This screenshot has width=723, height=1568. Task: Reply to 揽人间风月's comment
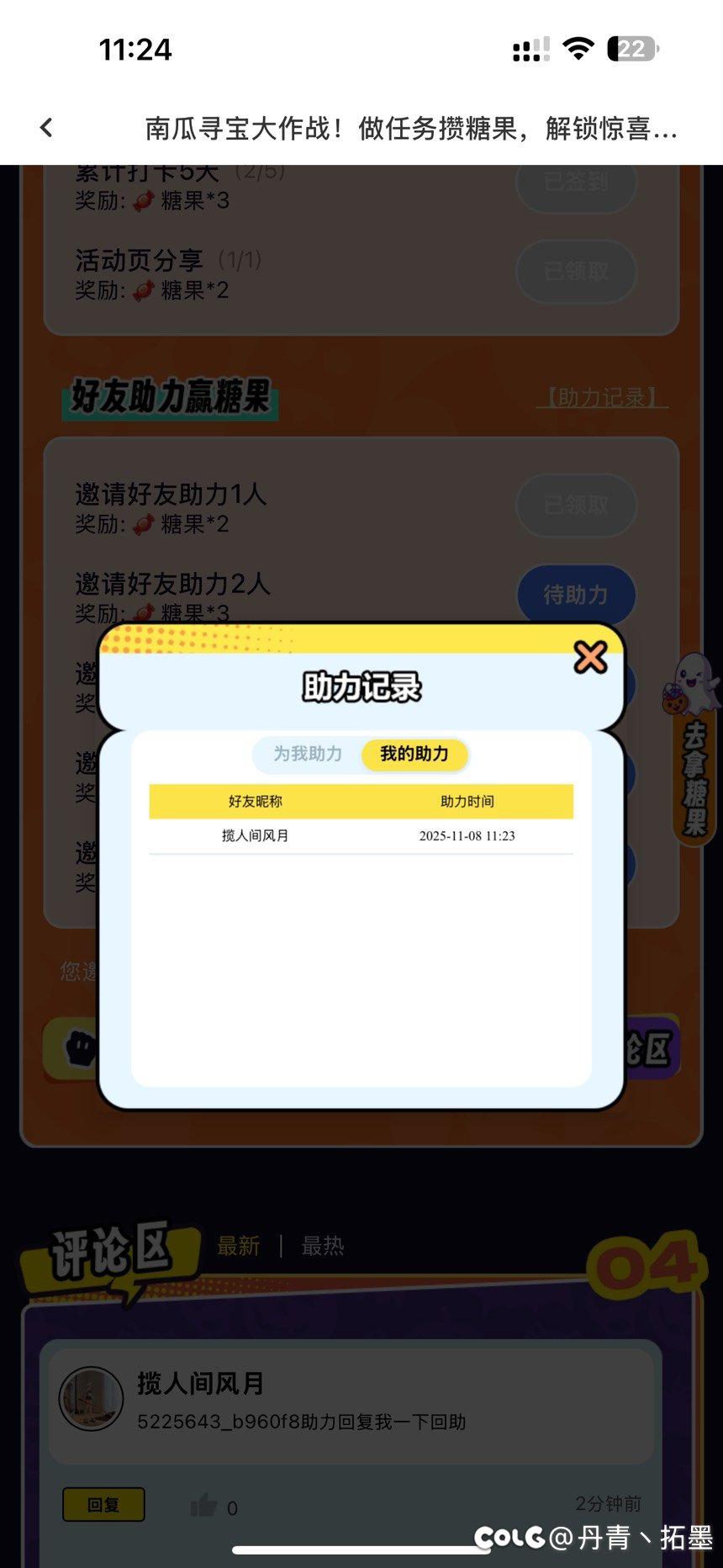coord(103,1504)
